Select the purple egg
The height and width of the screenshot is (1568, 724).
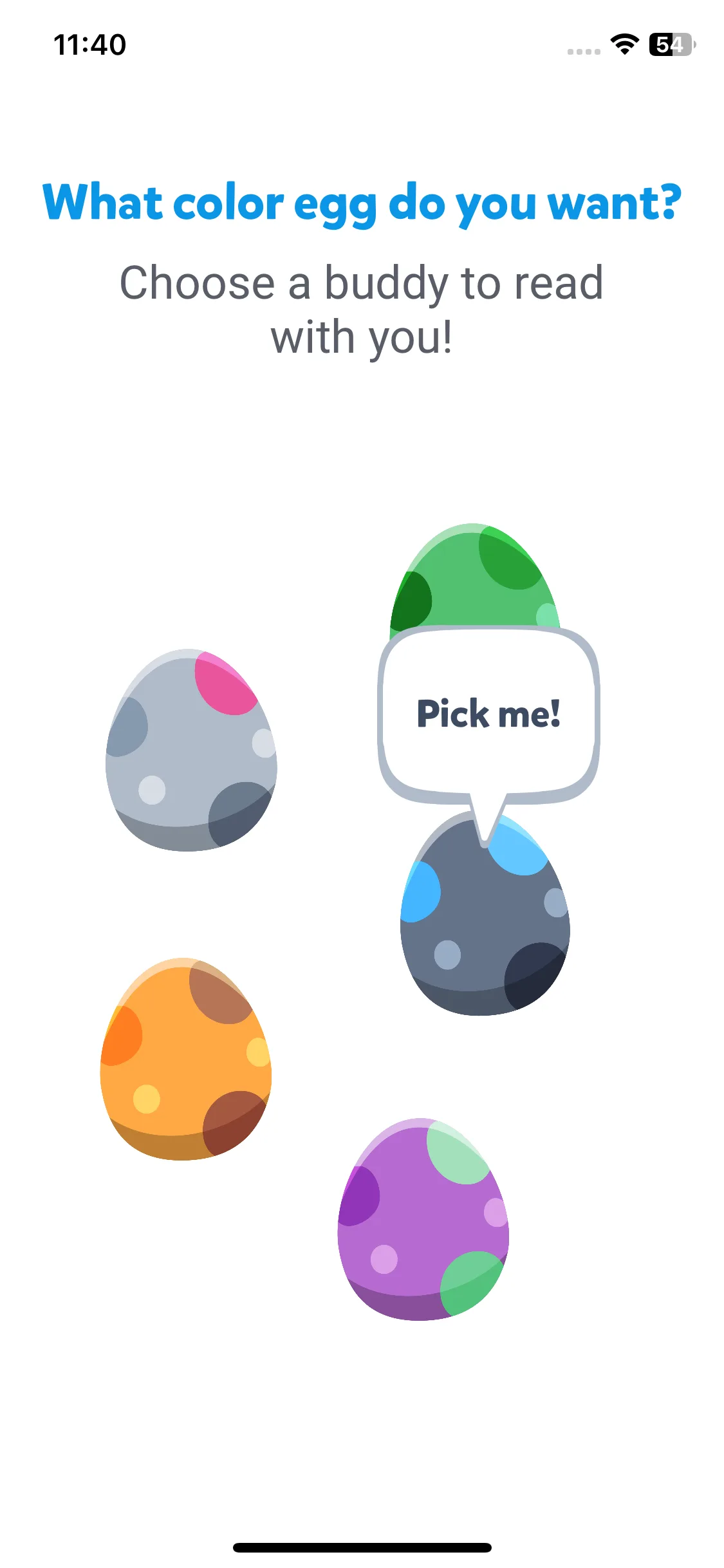[423, 1220]
